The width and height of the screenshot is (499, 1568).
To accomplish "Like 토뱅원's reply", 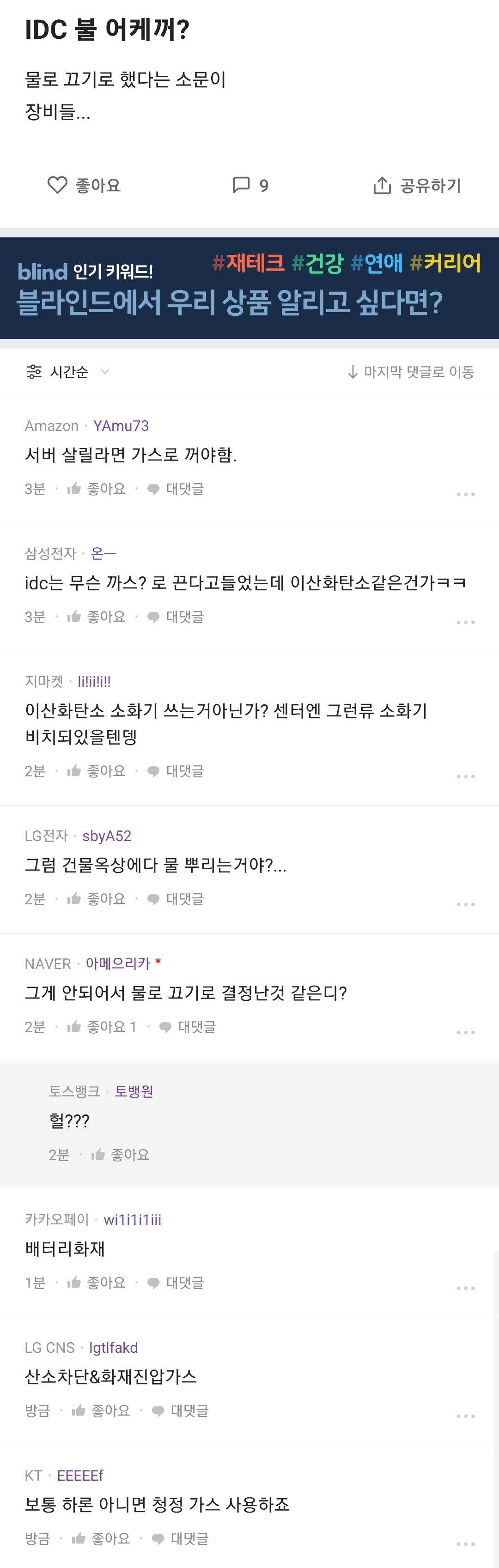I will tap(120, 1155).
